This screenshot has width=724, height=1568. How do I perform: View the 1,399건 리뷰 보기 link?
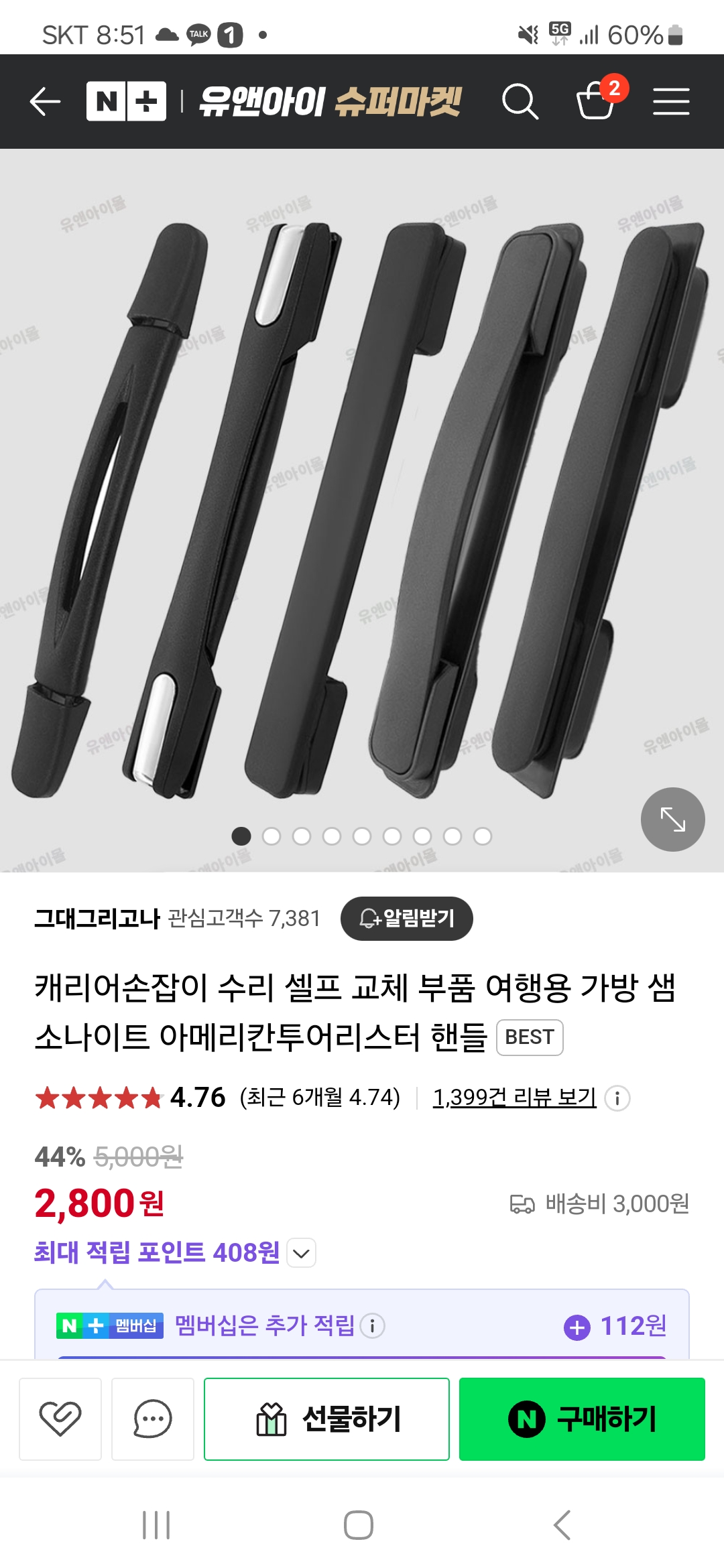[514, 1098]
